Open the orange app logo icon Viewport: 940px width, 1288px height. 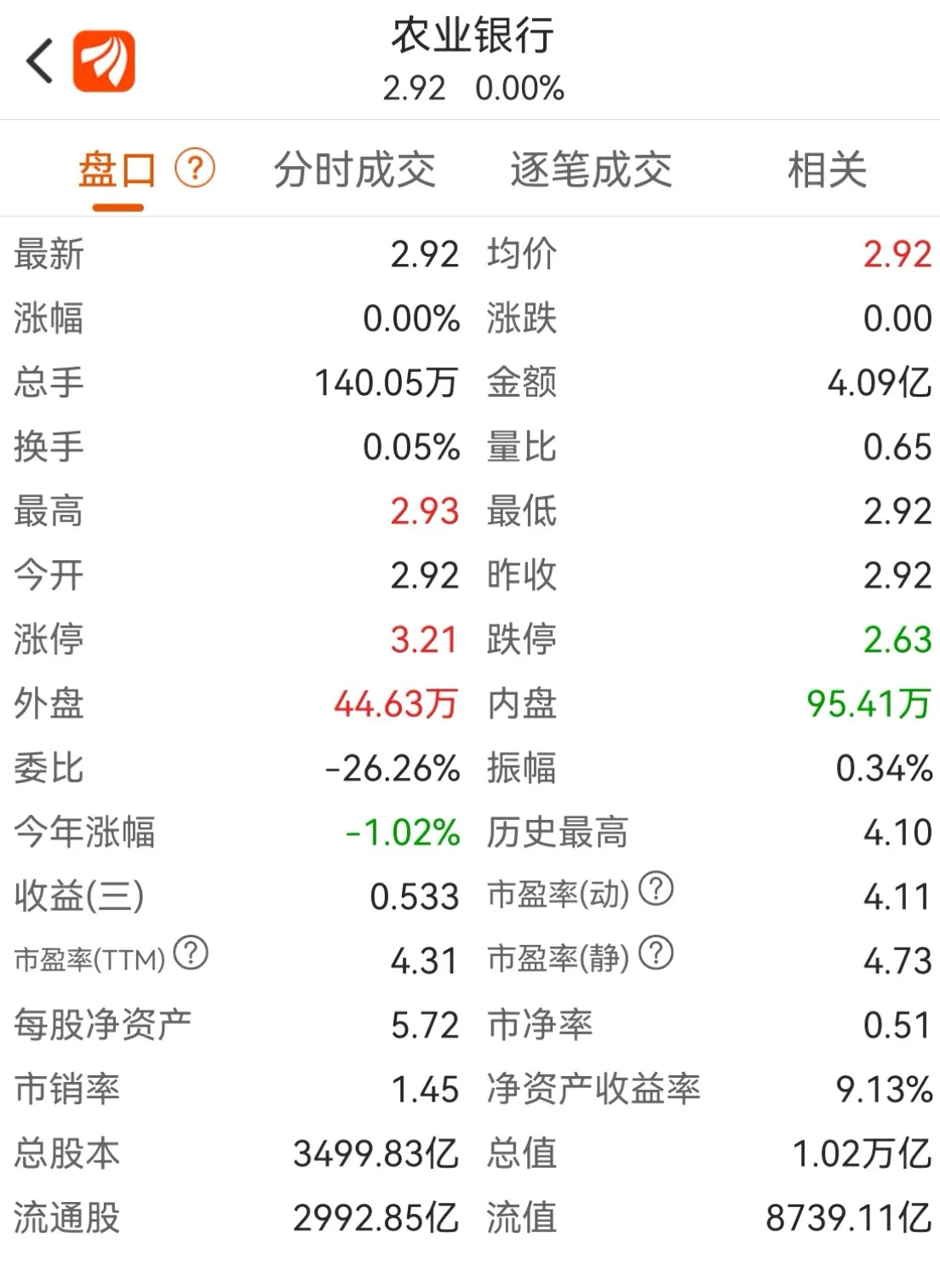coord(104,61)
